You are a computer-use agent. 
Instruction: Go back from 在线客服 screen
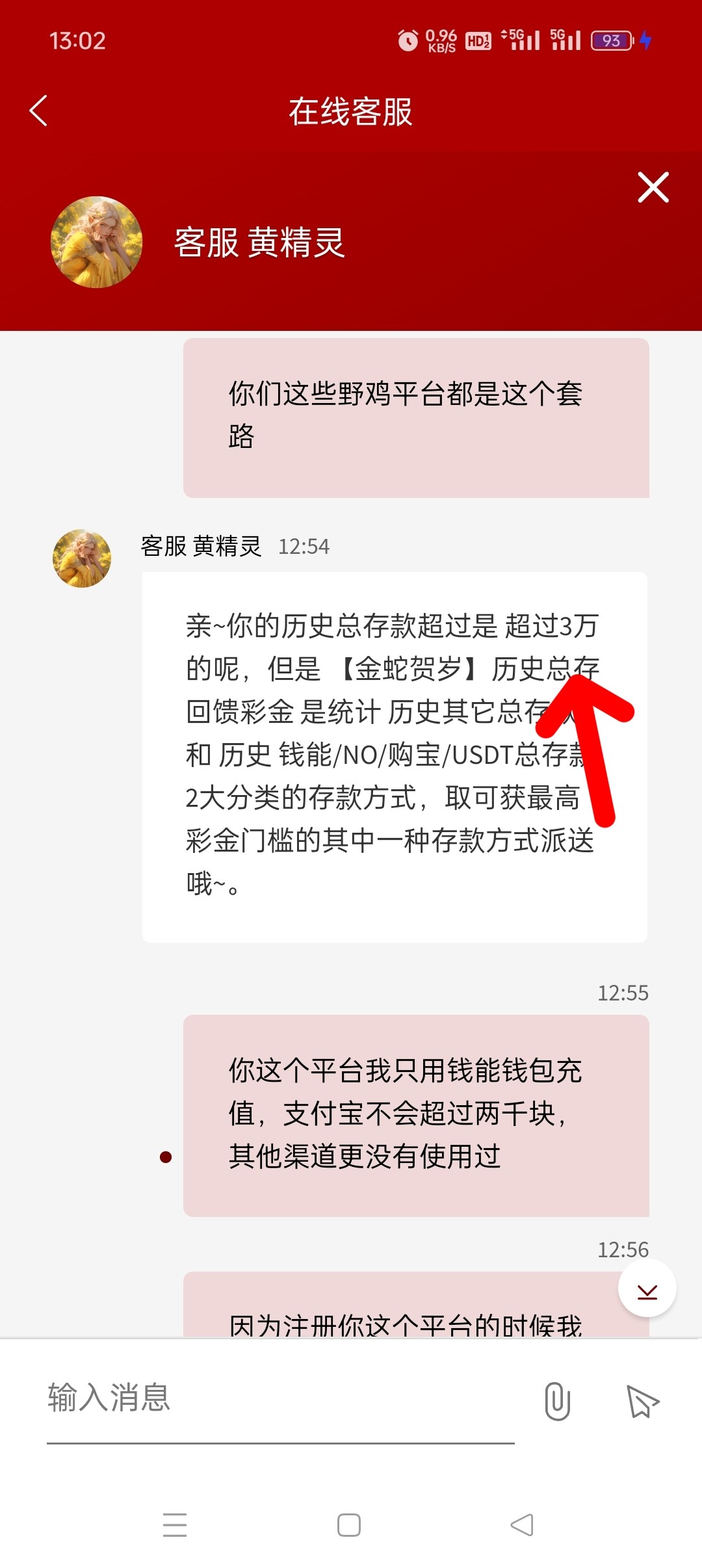39,111
